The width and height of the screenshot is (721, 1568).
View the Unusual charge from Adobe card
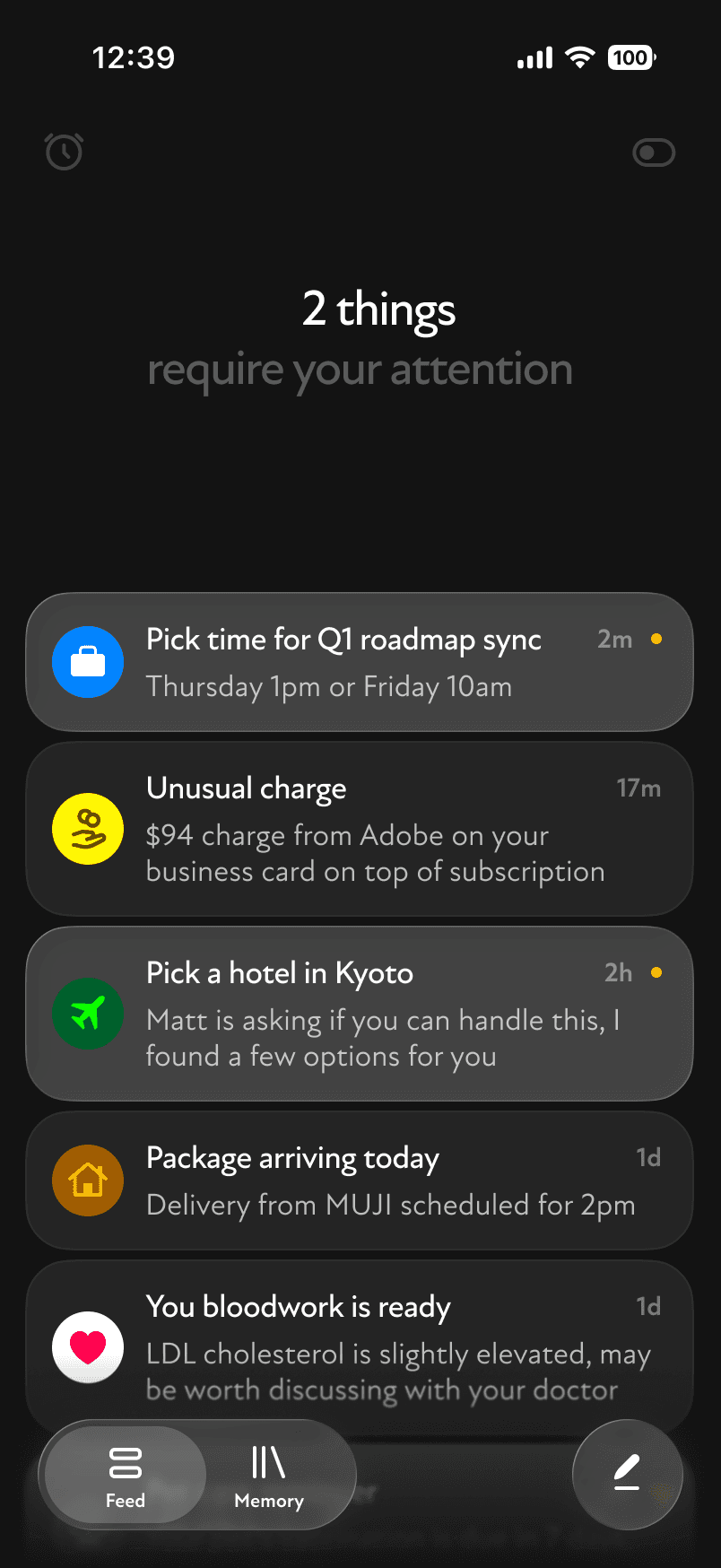tap(359, 829)
